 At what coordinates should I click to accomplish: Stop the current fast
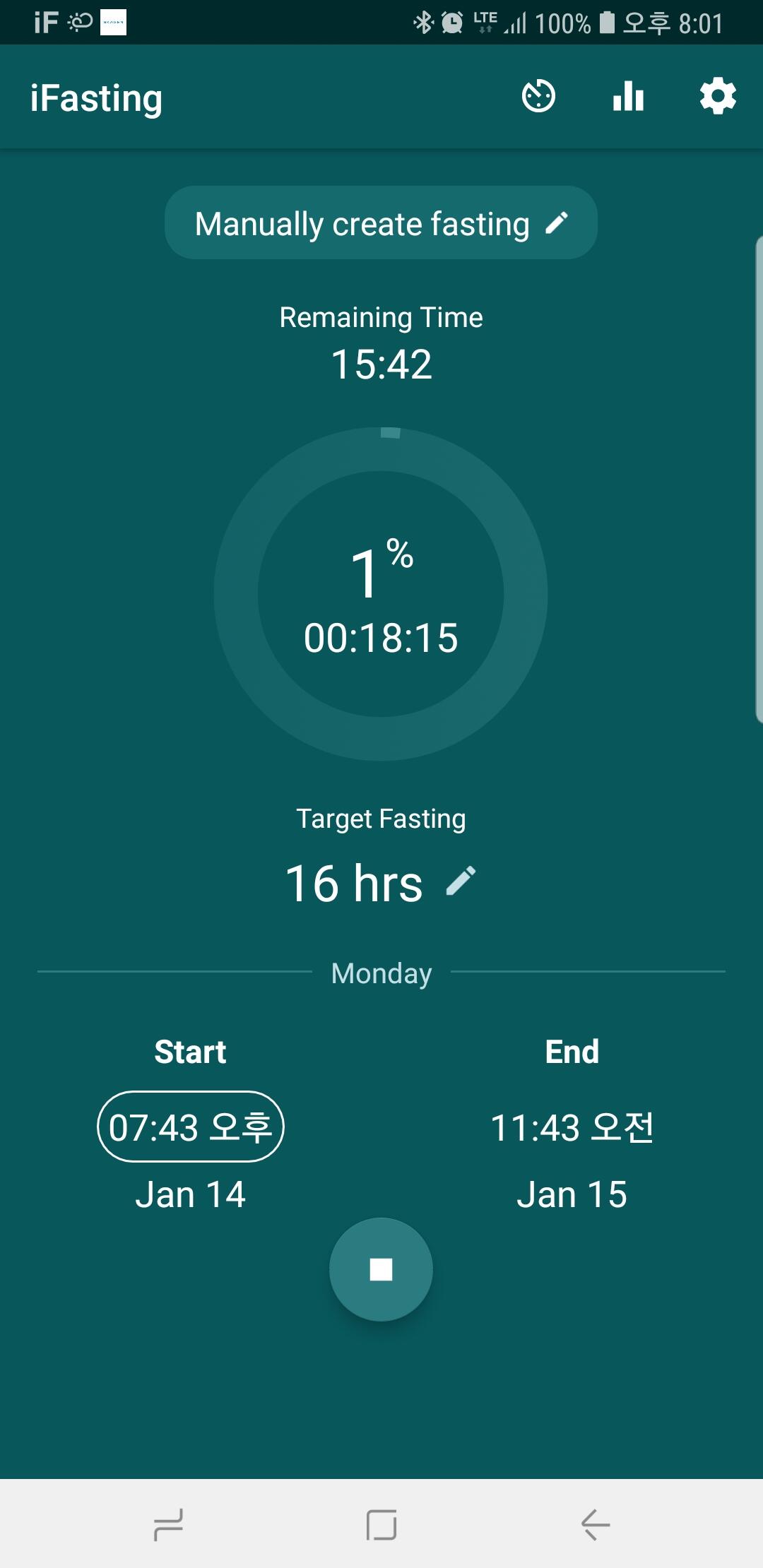click(x=381, y=1269)
